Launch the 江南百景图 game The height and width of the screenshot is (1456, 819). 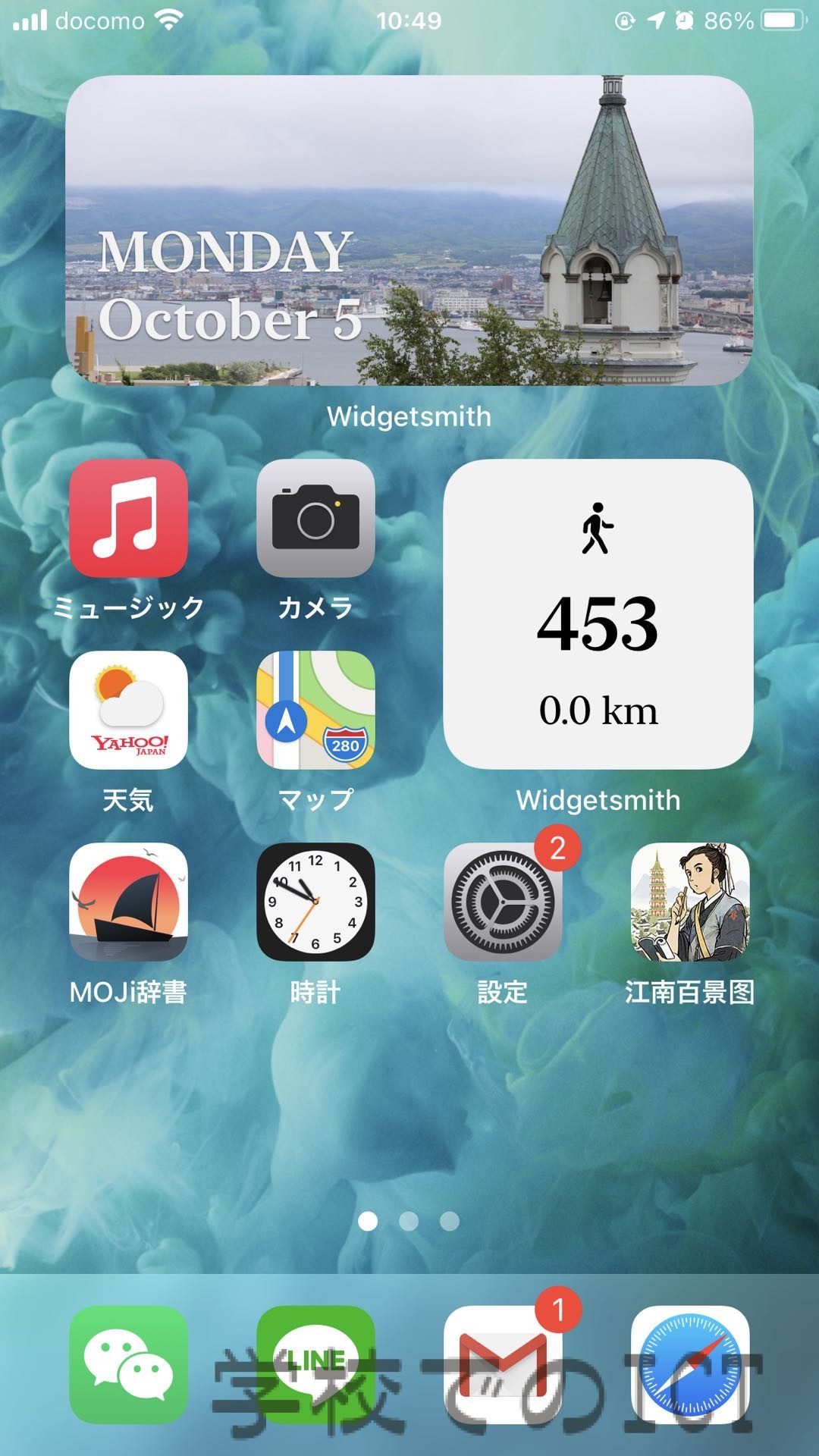coord(690,902)
